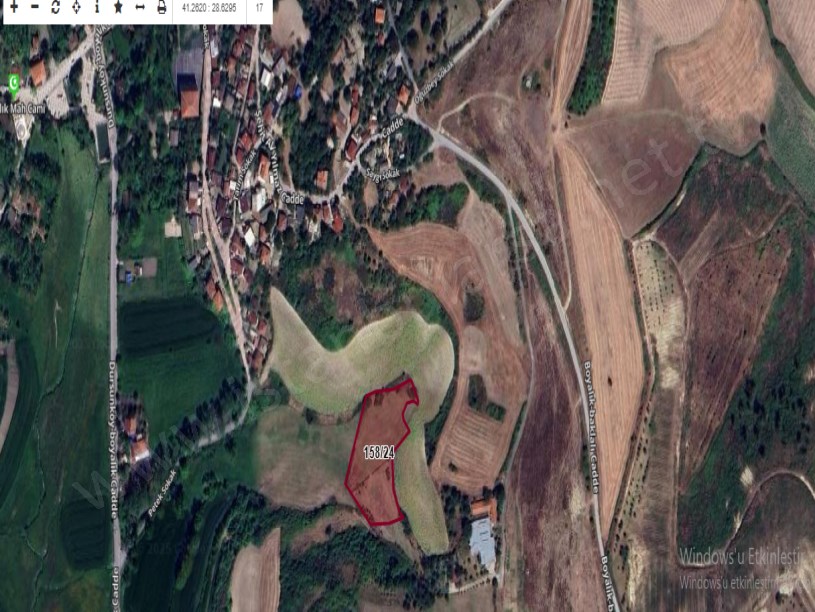Zoom out with the minus icon
This screenshot has width=815, height=612.
(34, 7)
